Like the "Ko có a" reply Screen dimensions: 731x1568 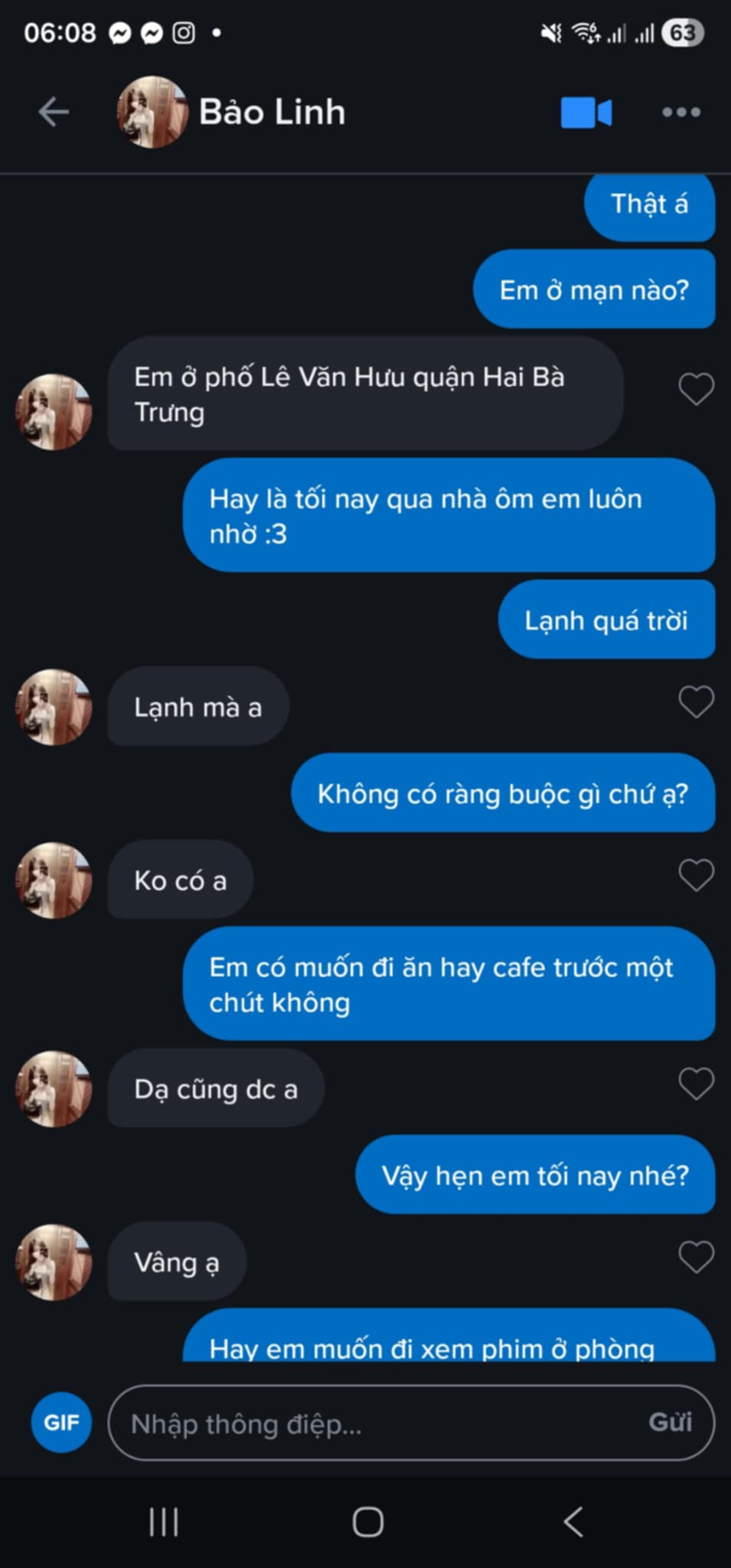pos(696,875)
